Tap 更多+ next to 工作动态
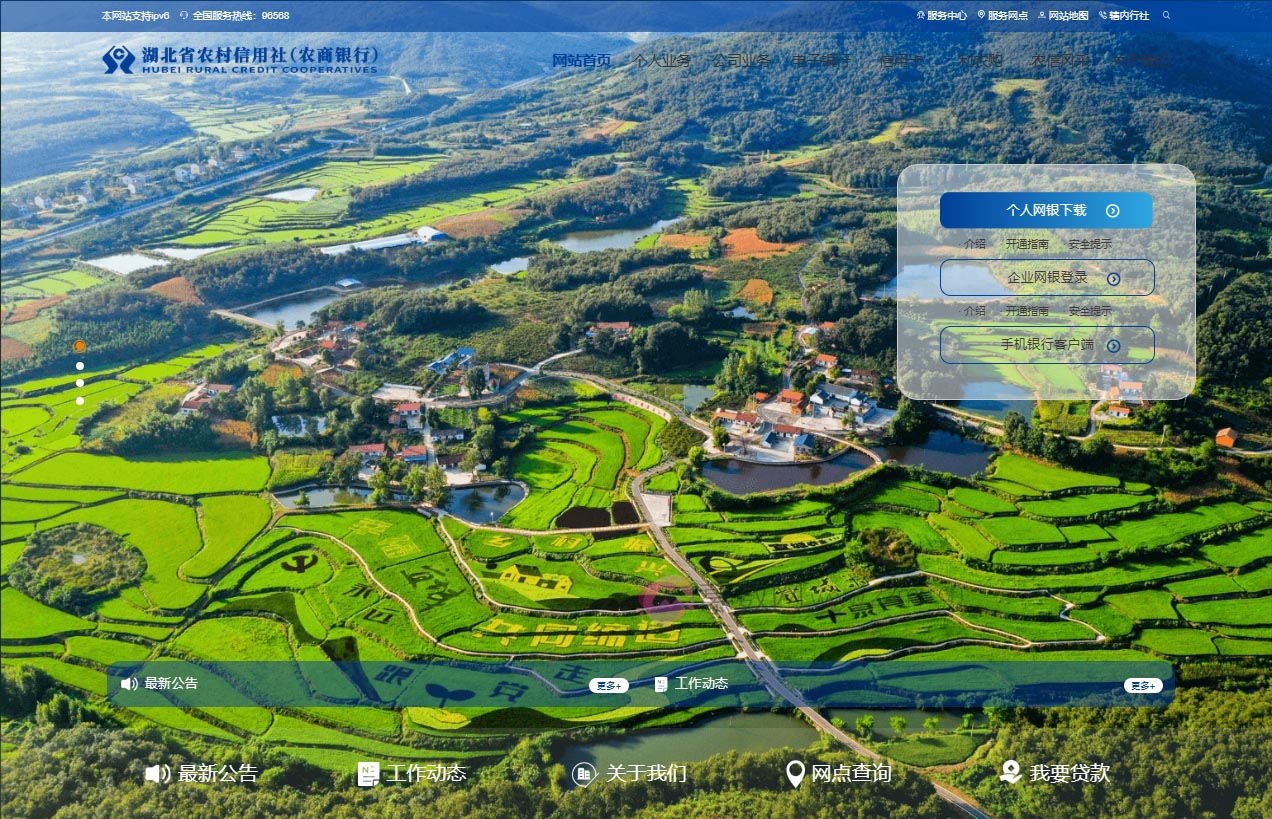The height and width of the screenshot is (819, 1272). 1143,685
